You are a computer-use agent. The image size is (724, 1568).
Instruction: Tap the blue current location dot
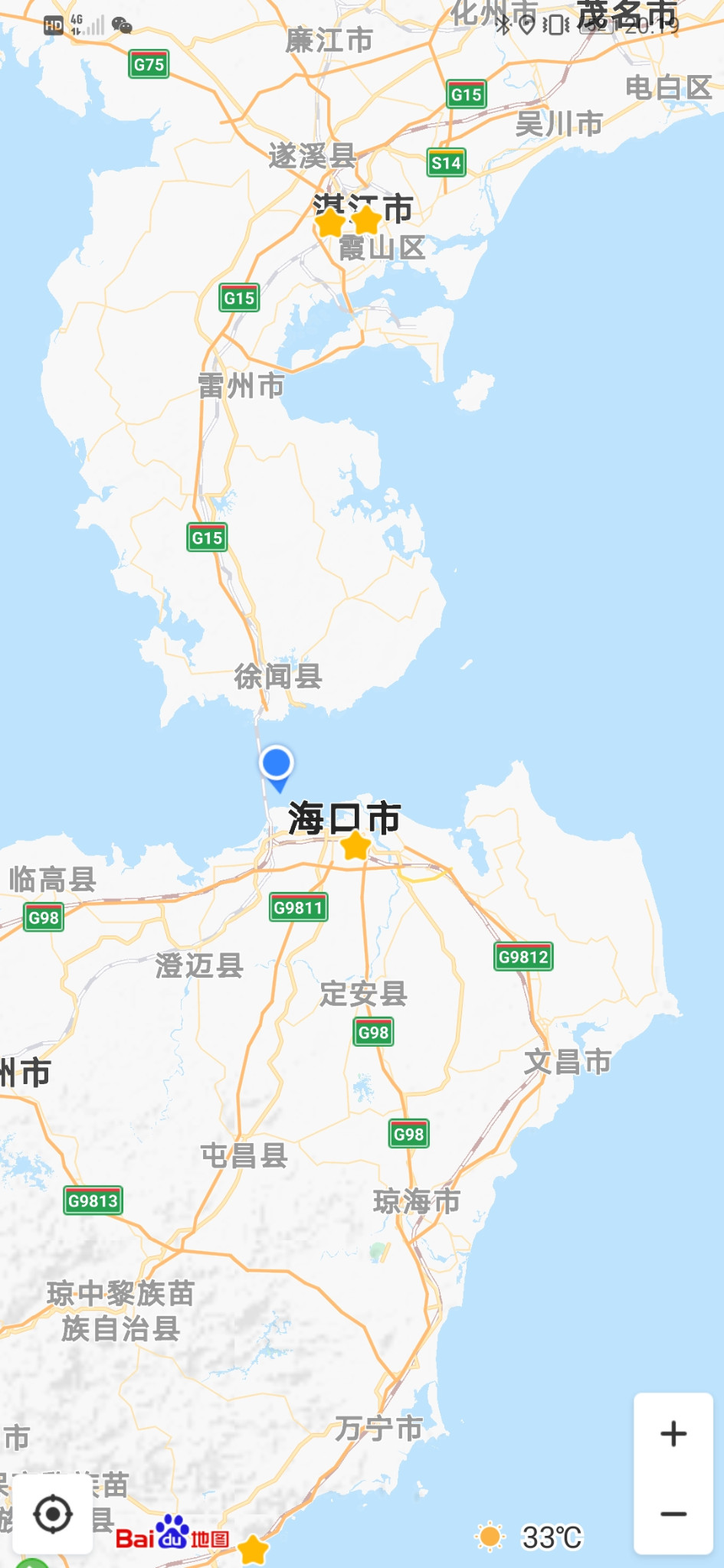[276, 763]
